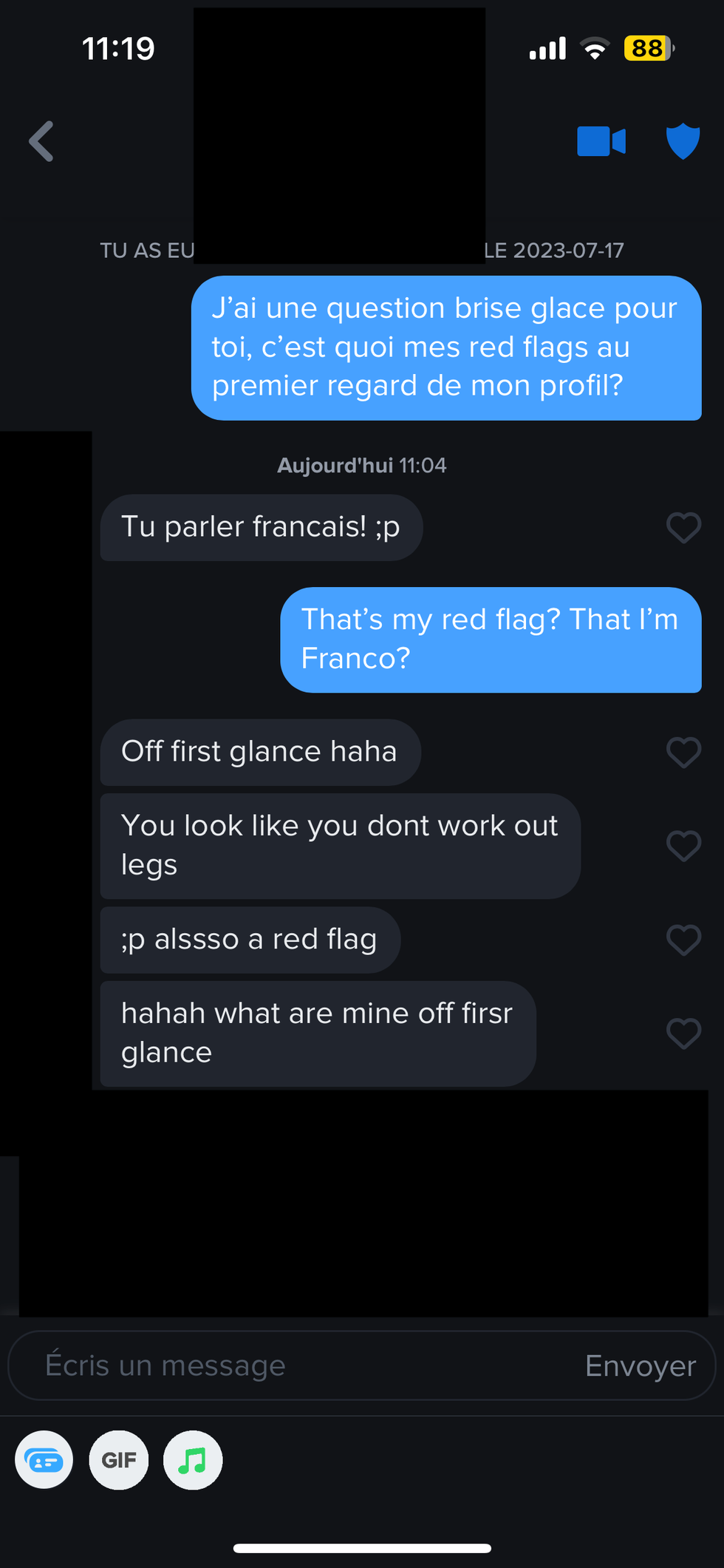Screen dimensions: 724x1568
Task: Tap the 'Écris un message' input field
Action: [x=222, y=1365]
